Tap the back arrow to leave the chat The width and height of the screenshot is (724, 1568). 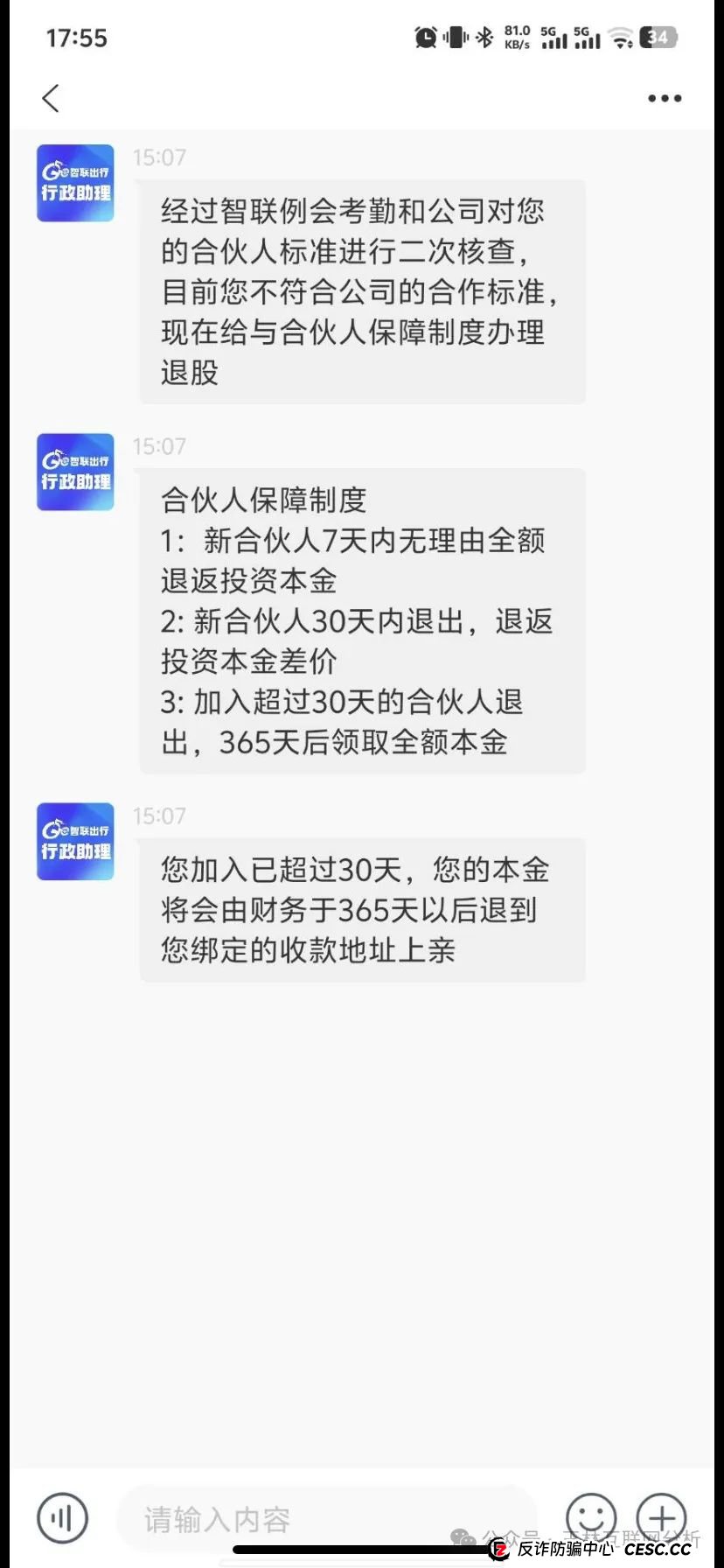click(51, 98)
